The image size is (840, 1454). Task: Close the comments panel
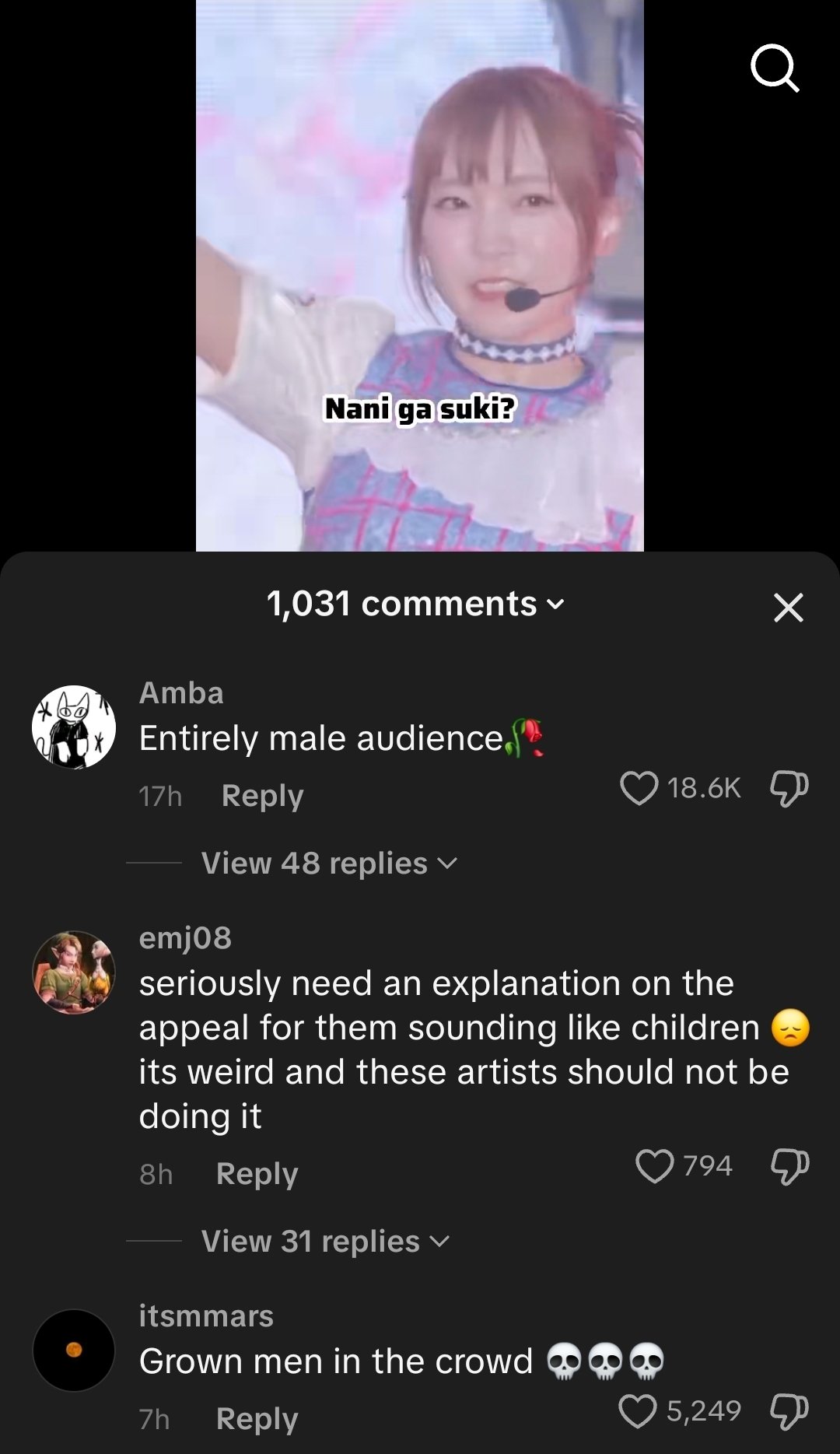788,608
